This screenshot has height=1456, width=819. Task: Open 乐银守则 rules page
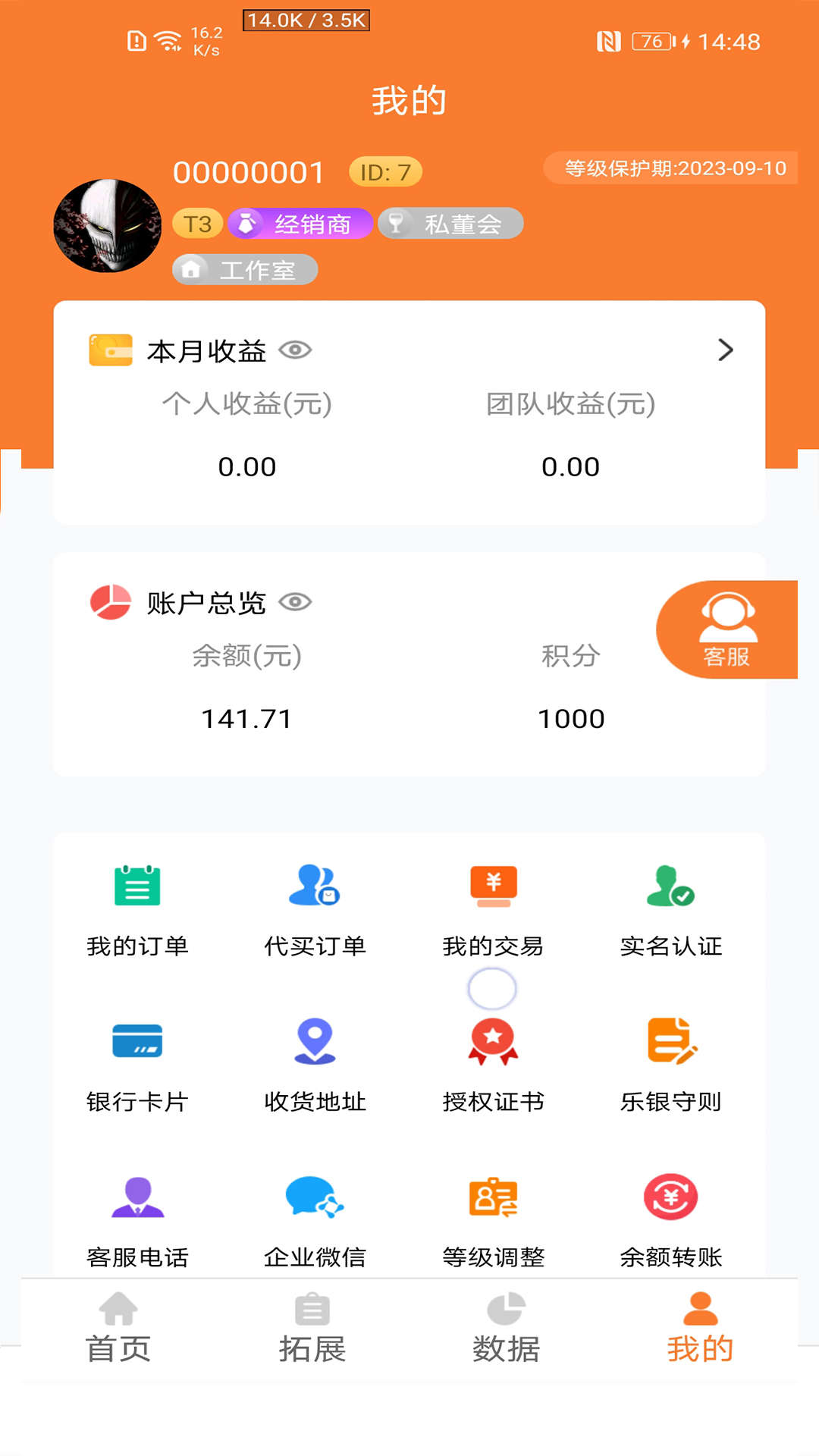tap(670, 1069)
